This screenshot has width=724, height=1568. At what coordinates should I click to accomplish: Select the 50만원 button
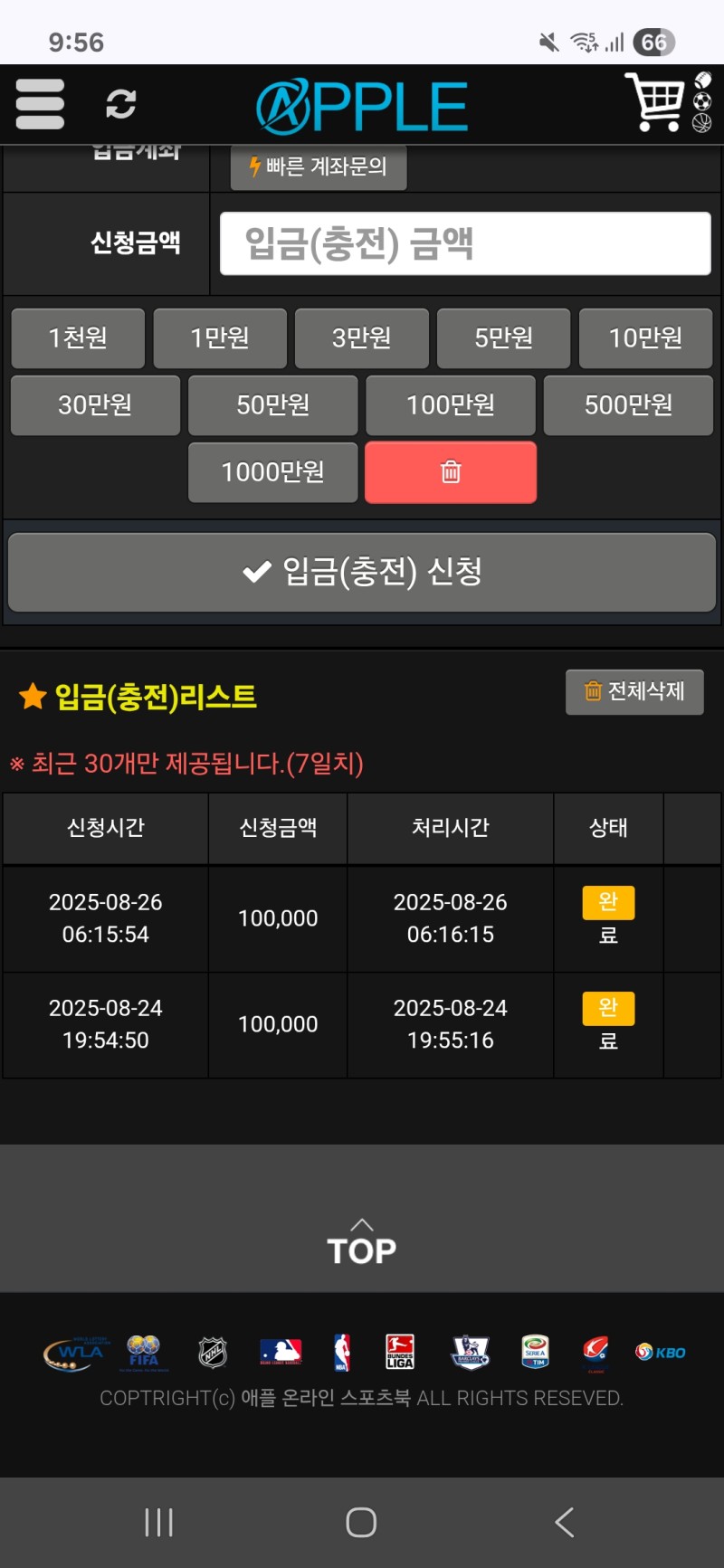pyautogui.click(x=273, y=405)
